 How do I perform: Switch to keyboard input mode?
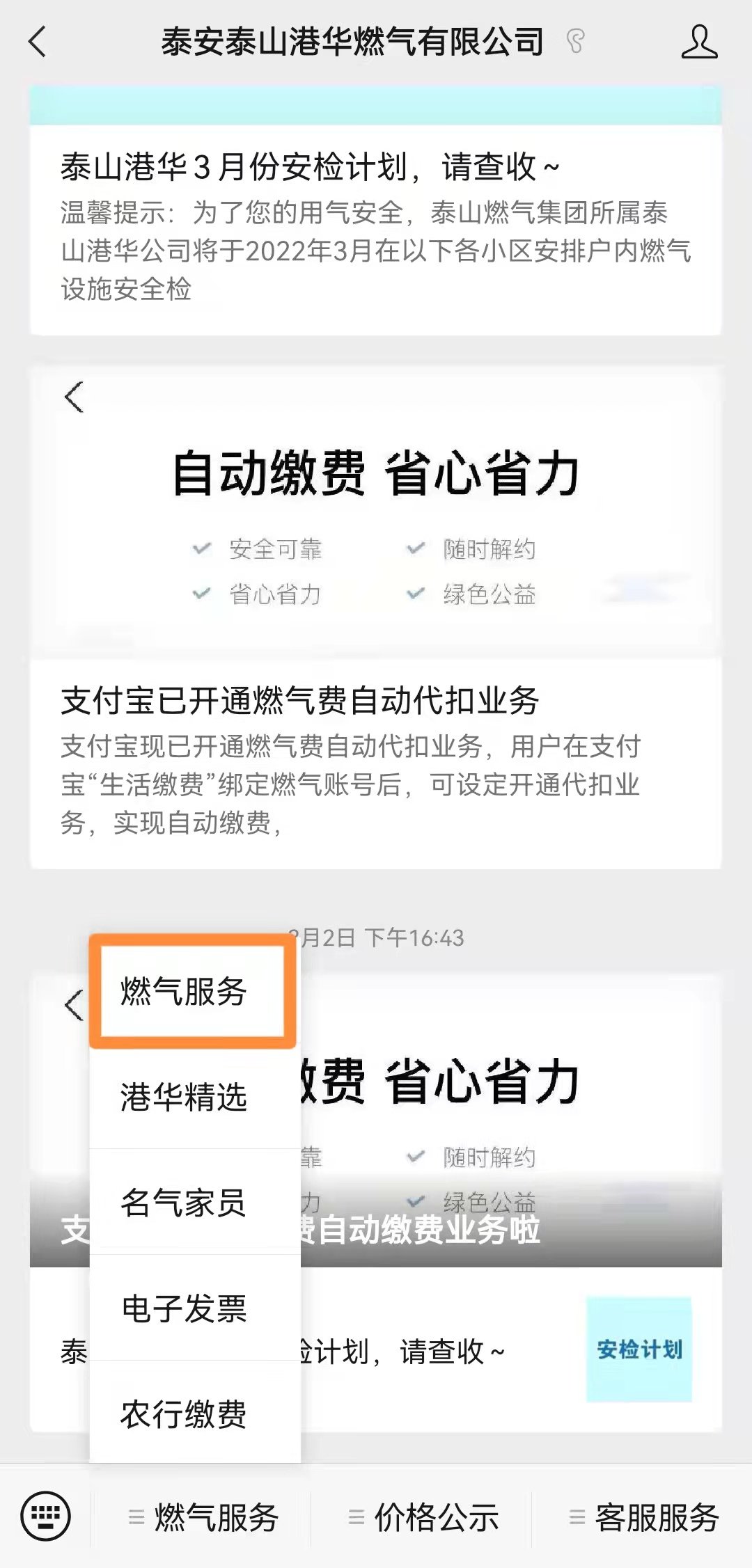45,1516
